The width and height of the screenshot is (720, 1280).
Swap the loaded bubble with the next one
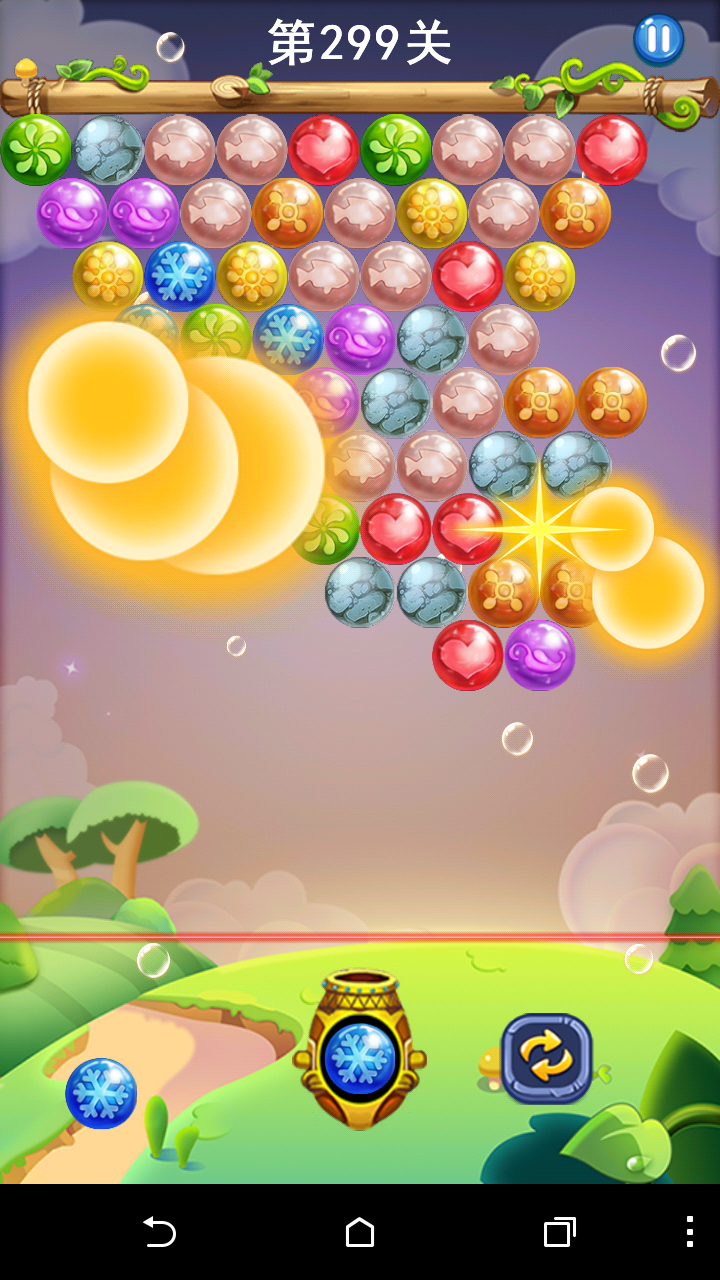pos(546,1058)
